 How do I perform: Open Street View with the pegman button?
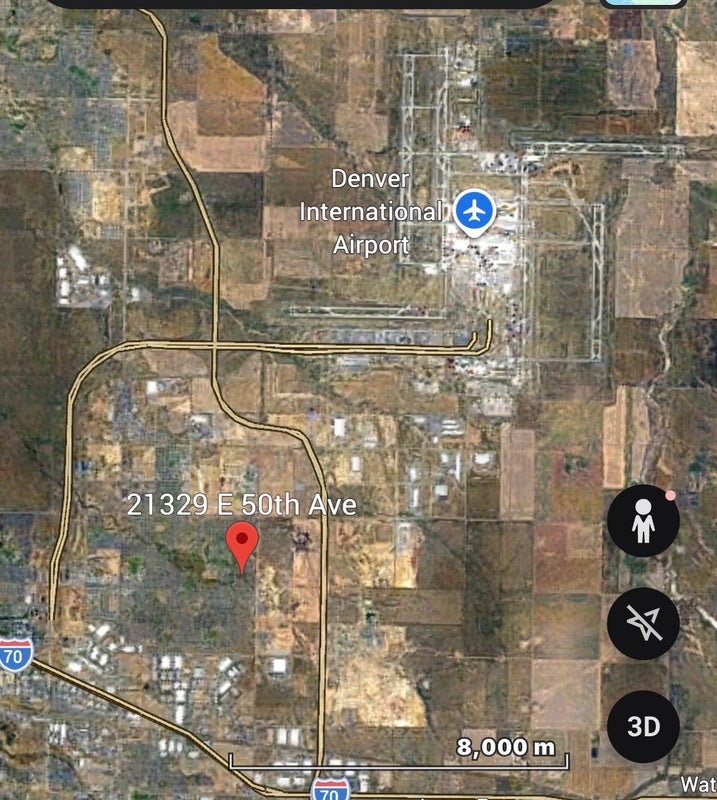pos(643,521)
